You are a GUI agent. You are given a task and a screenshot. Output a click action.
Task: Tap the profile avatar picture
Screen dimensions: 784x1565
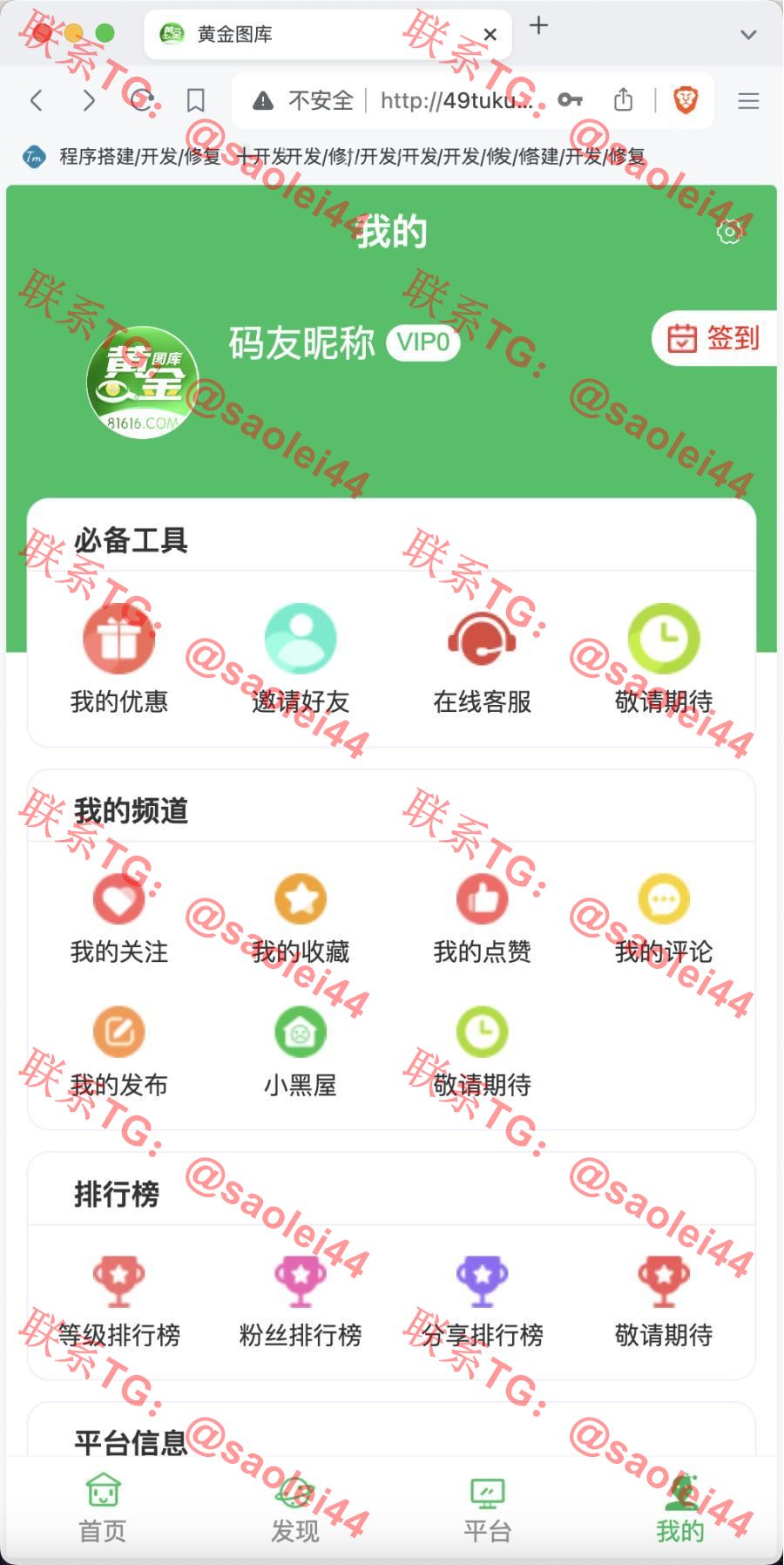pos(143,383)
